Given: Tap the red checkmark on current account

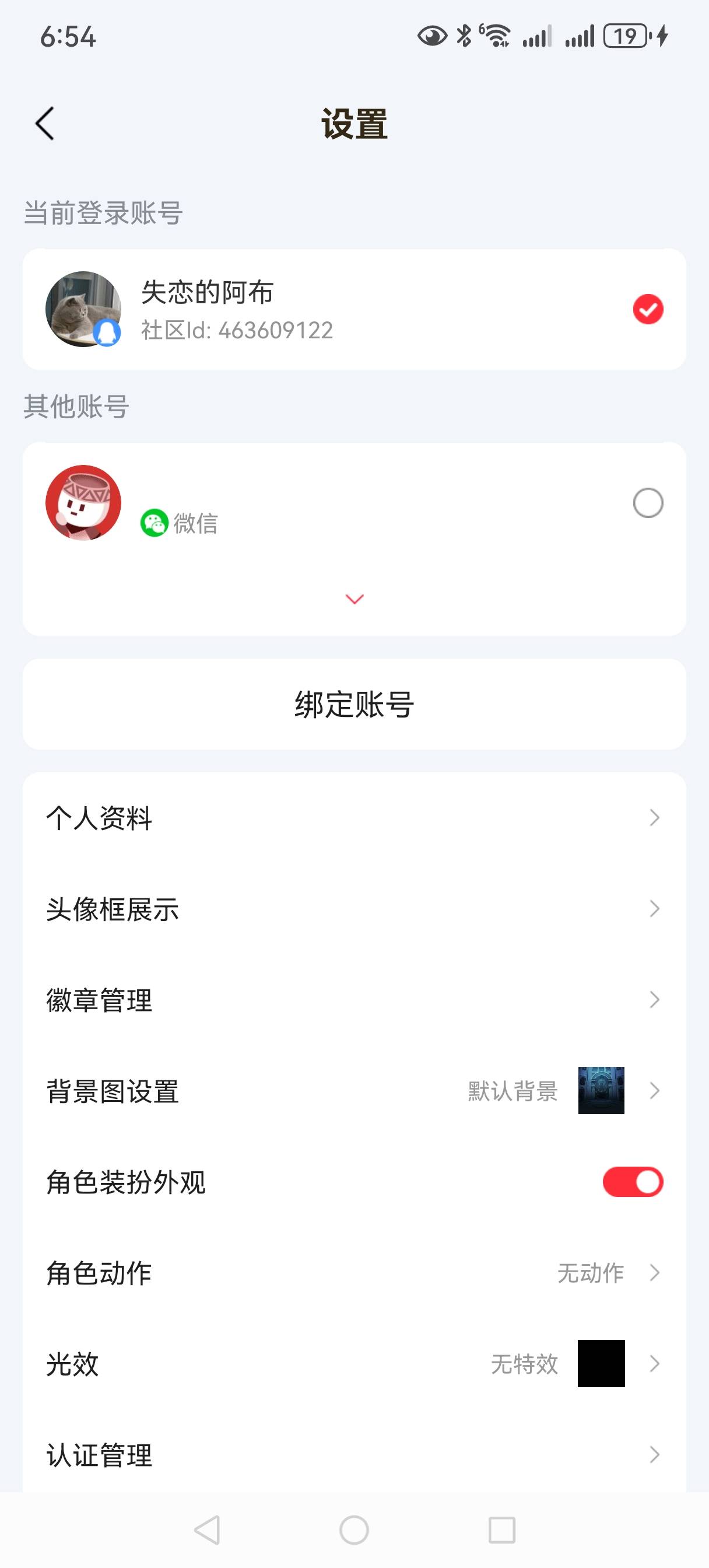Looking at the screenshot, I should click(x=648, y=309).
